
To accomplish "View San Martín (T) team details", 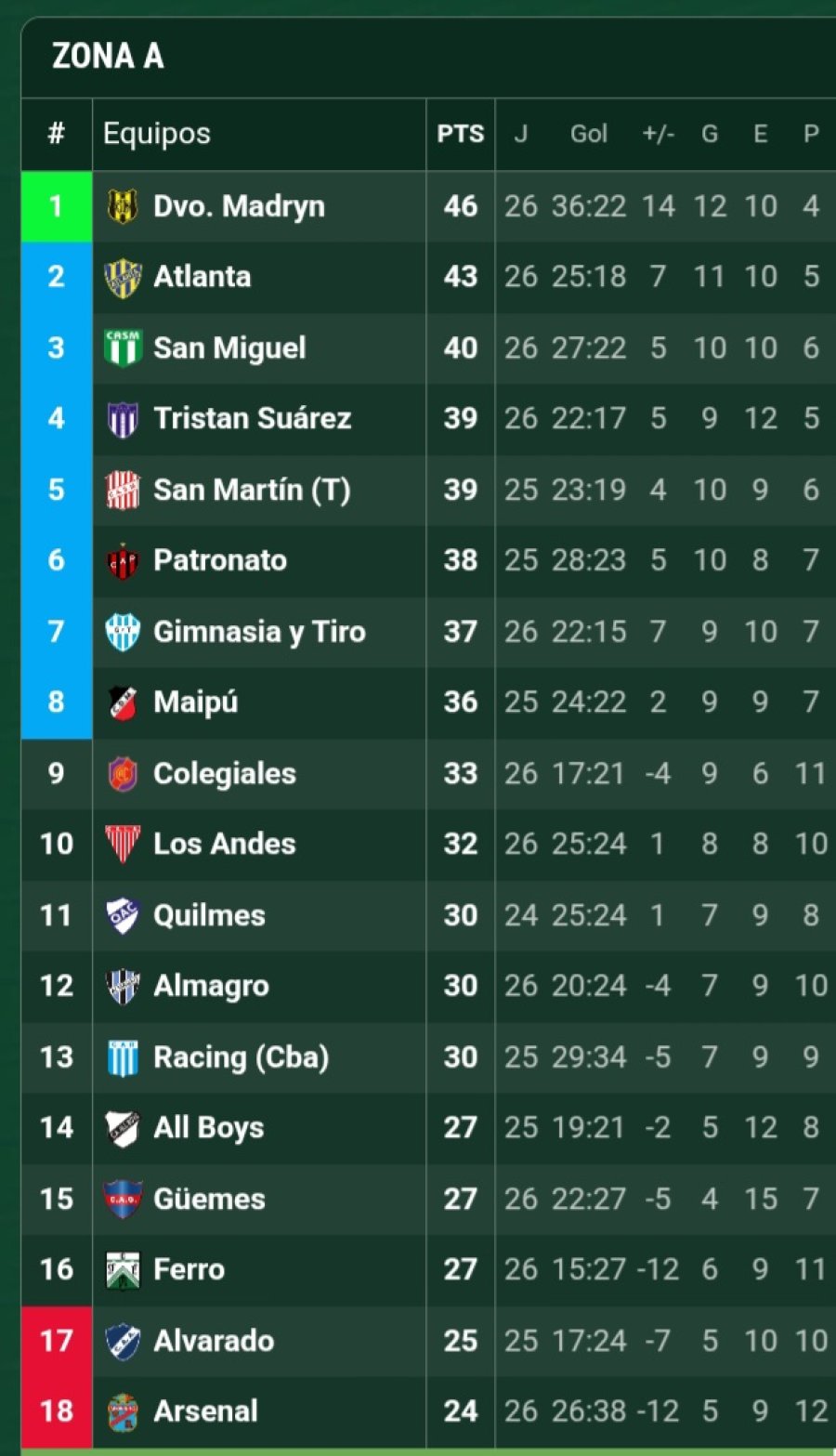I will [x=251, y=490].
